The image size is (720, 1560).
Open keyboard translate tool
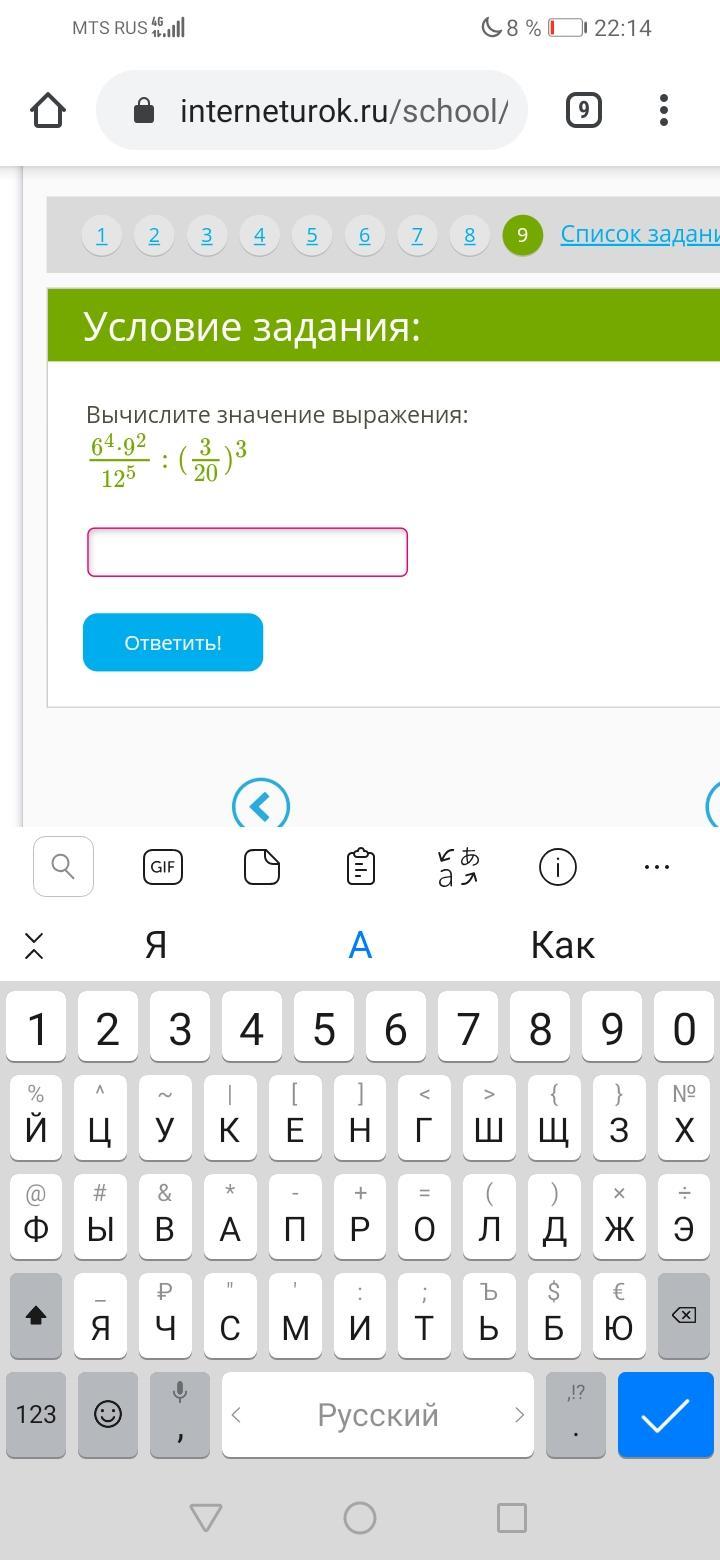tap(458, 866)
